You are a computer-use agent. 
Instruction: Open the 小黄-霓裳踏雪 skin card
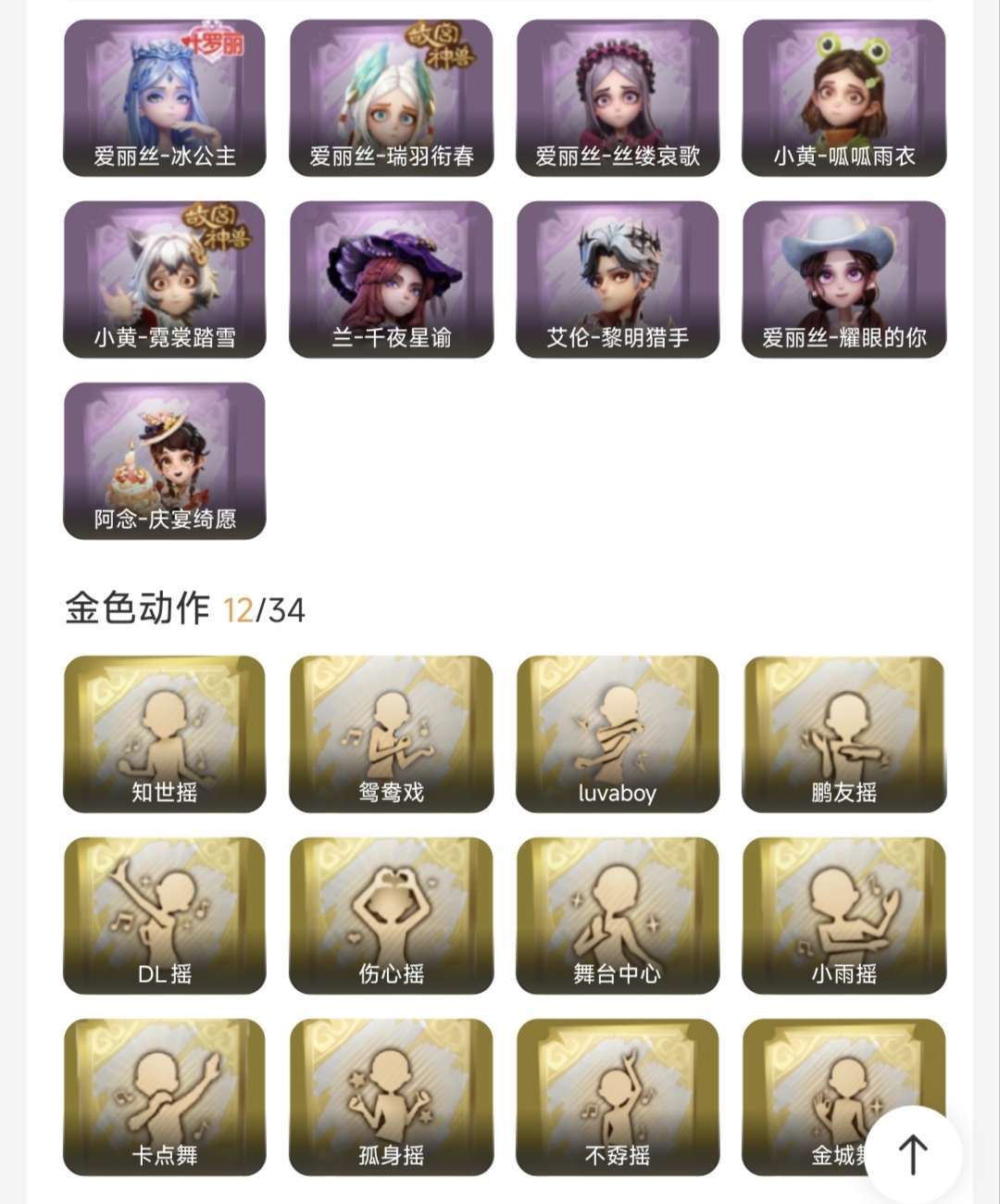(x=165, y=279)
